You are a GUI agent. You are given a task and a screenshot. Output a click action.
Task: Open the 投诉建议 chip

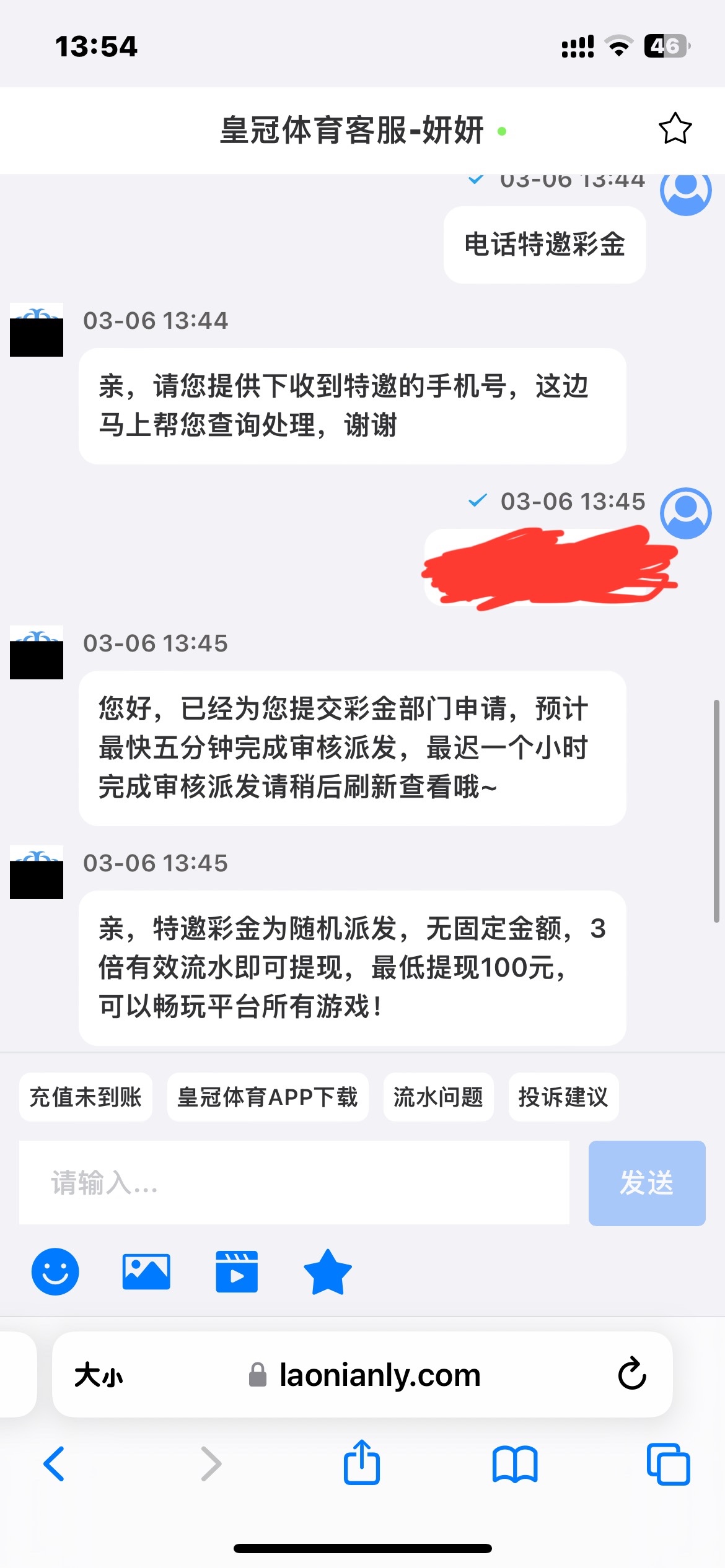[563, 1097]
